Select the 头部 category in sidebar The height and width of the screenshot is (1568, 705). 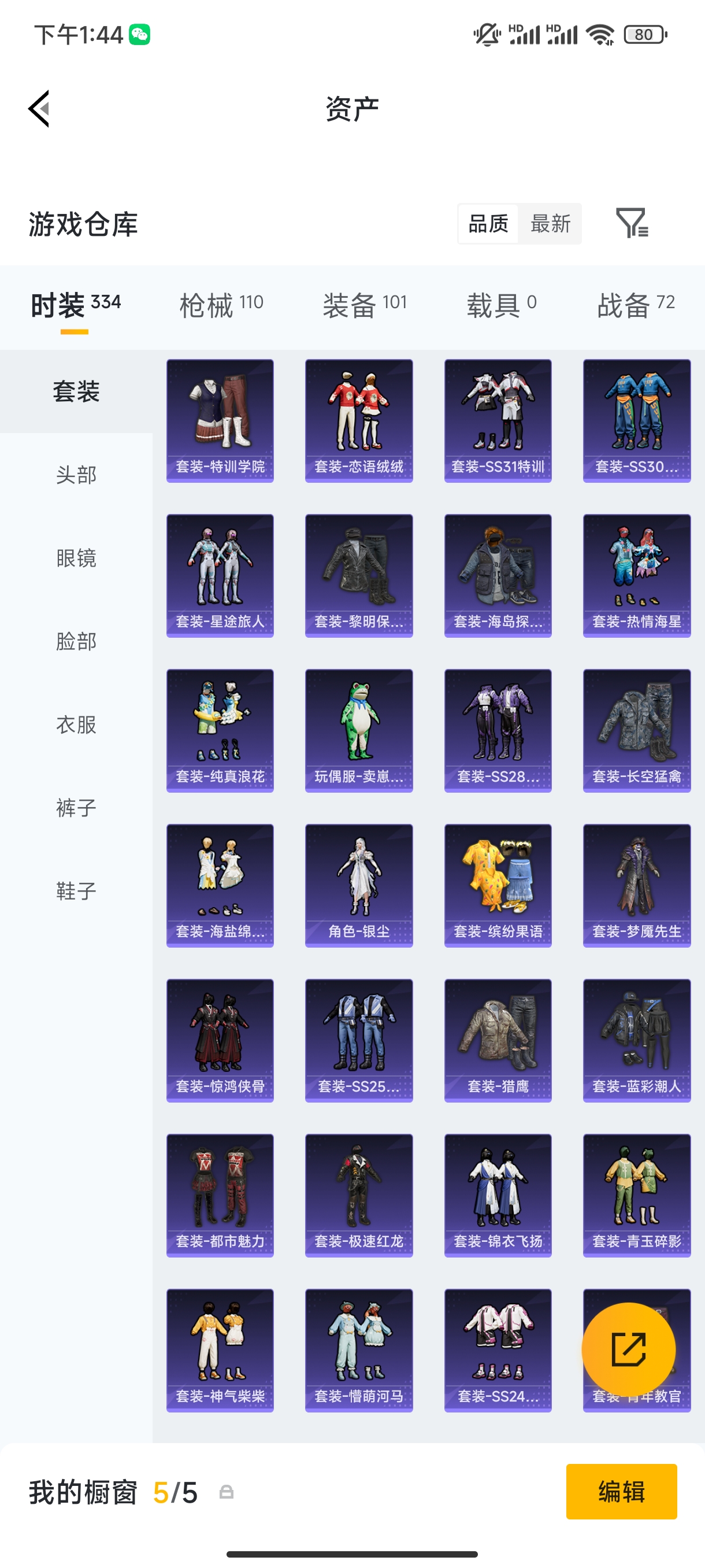point(76,475)
